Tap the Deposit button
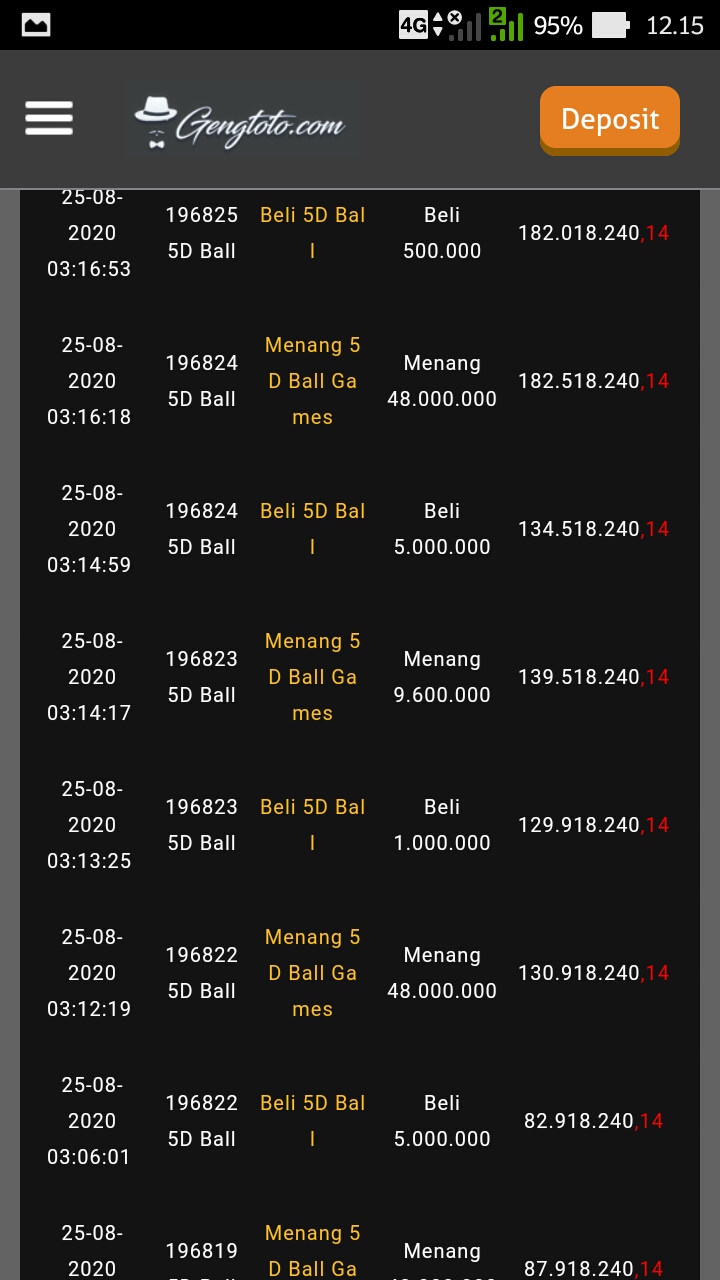The height and width of the screenshot is (1280, 720). (x=610, y=120)
